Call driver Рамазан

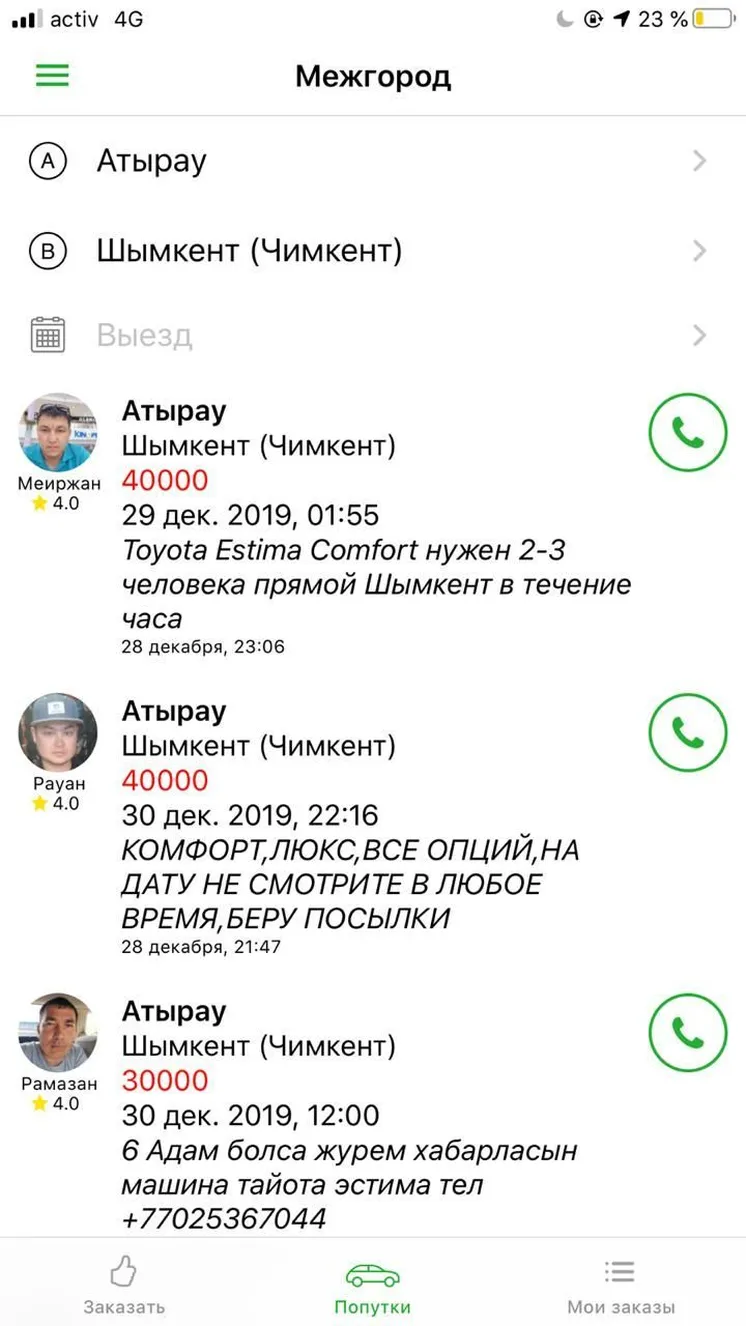[x=687, y=1032]
